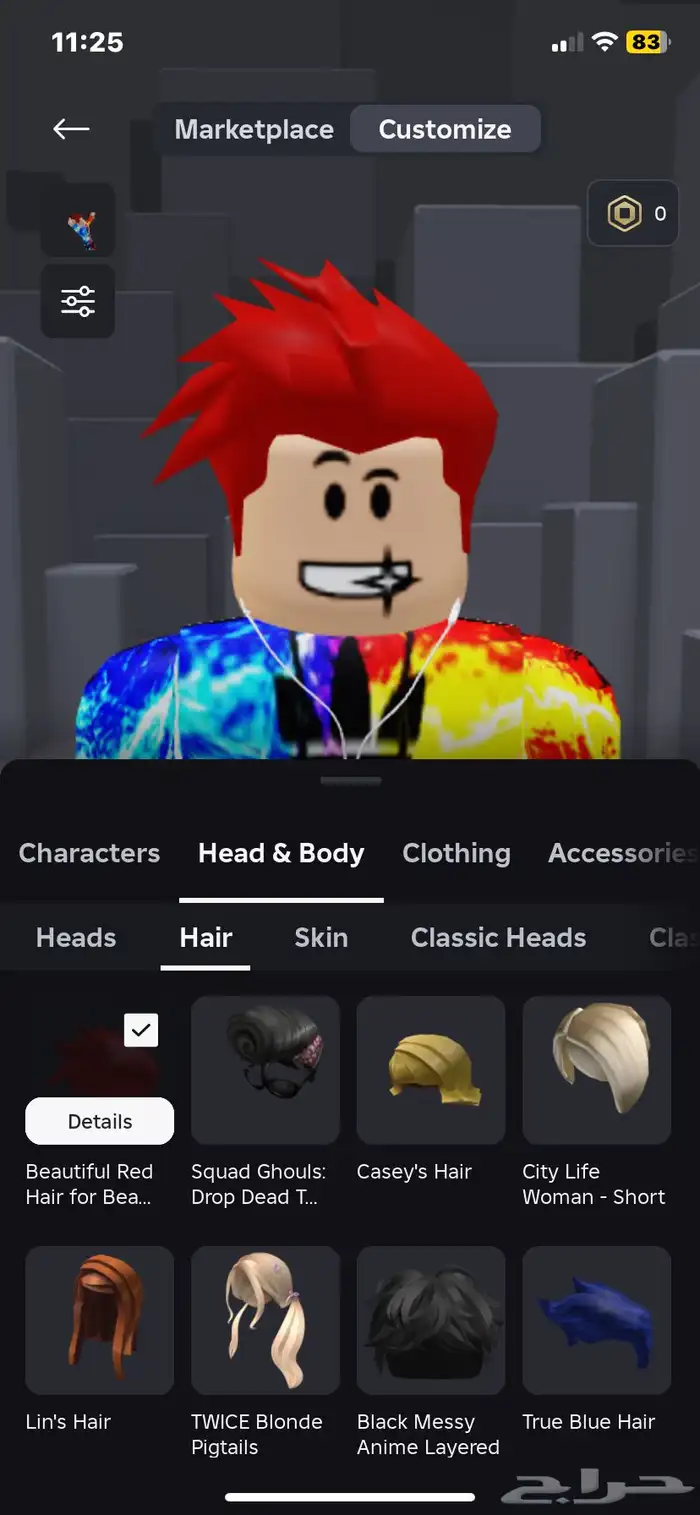This screenshot has width=700, height=1515.
Task: Equip Lin's Hair
Action: [x=99, y=1320]
